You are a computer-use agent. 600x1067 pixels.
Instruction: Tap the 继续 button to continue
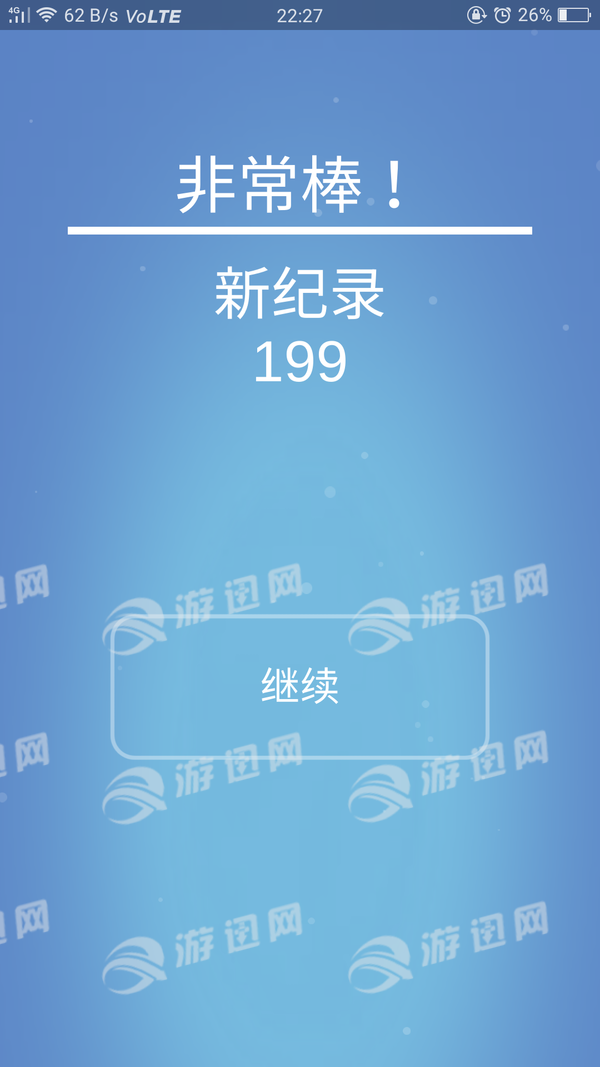point(299,686)
